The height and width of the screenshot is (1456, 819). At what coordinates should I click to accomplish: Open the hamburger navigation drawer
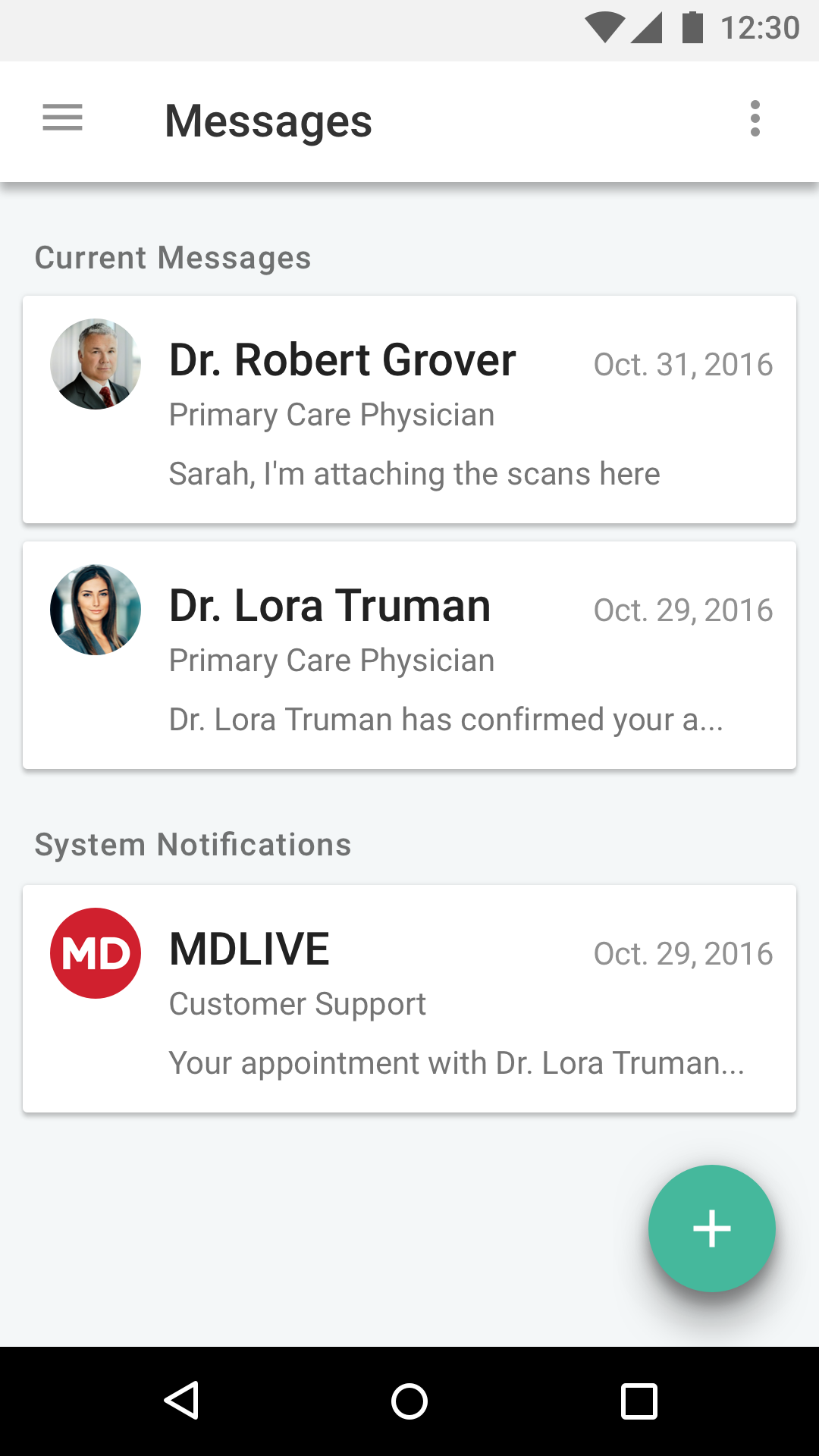62,118
